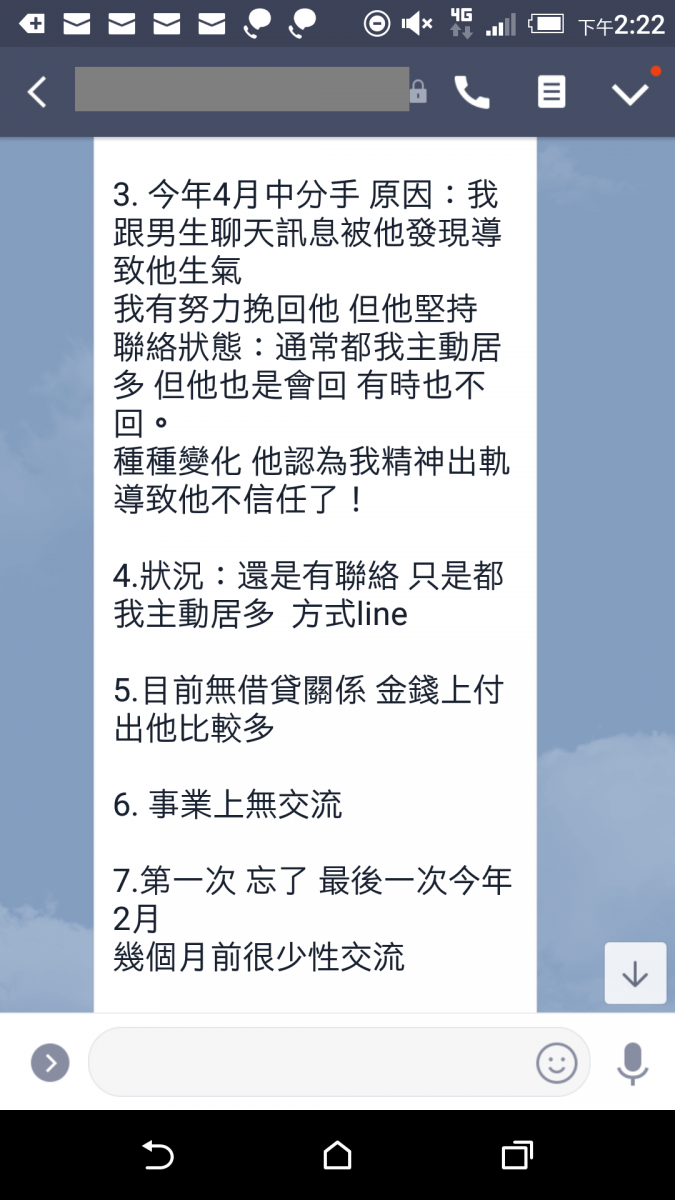
Task: Open the attachment options arrow
Action: [x=50, y=1062]
